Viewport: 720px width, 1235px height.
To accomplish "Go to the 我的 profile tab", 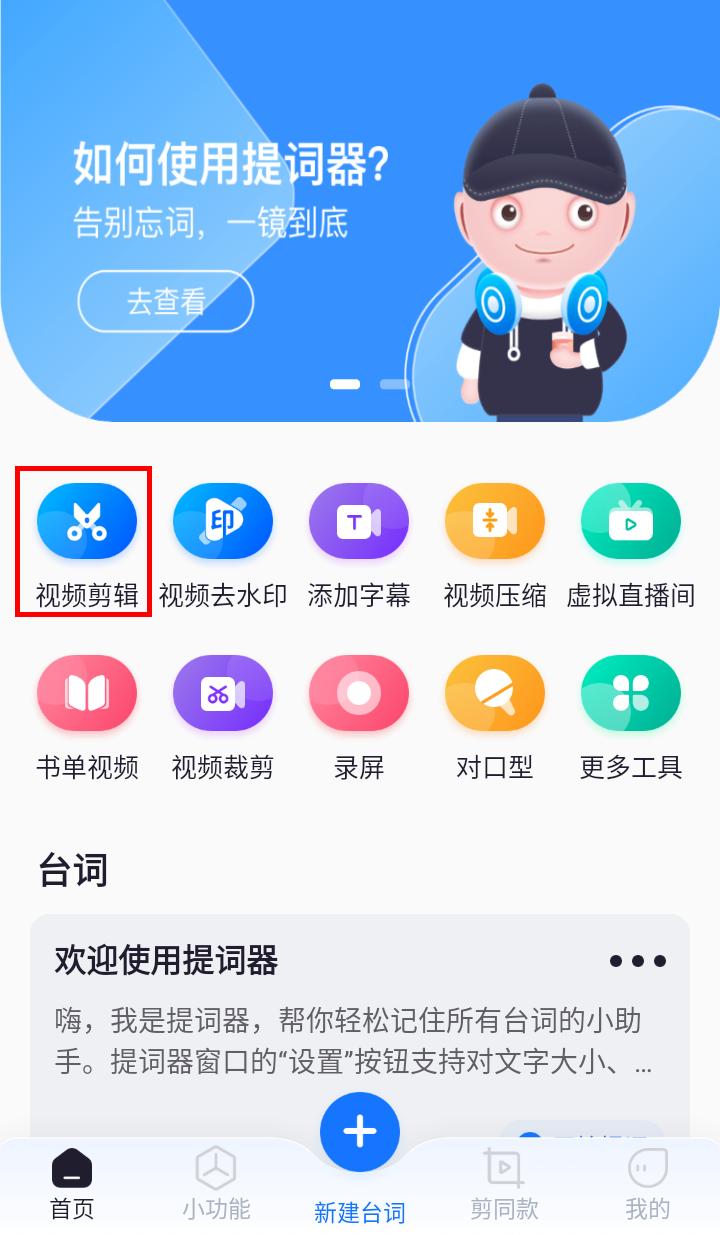I will 647,1185.
